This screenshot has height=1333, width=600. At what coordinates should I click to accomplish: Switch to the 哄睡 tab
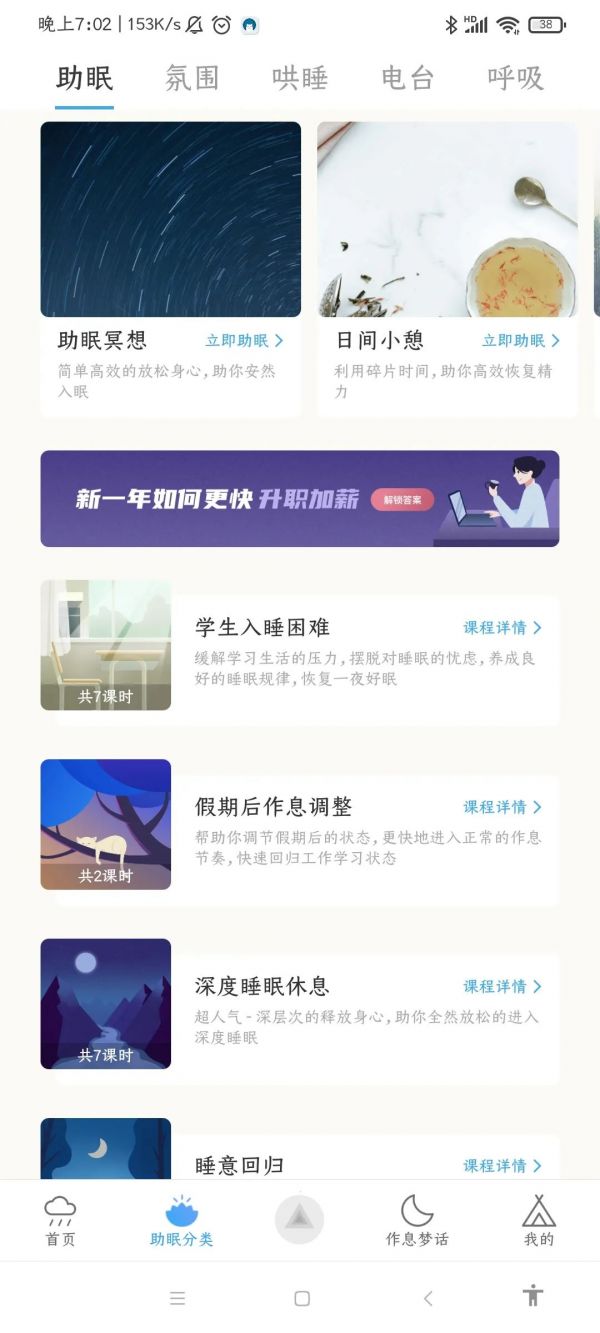pos(299,78)
